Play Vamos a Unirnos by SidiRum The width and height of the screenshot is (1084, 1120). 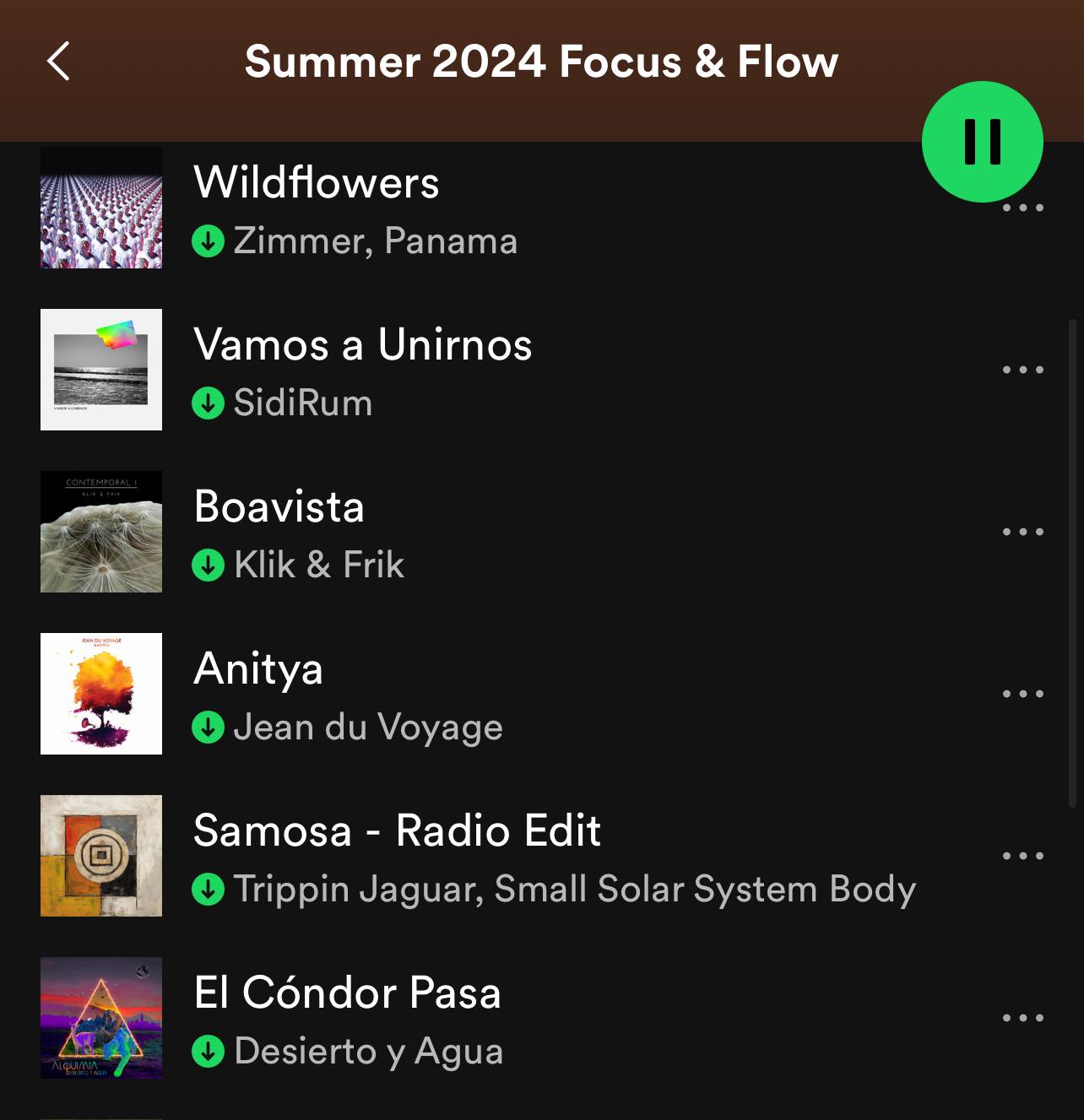click(363, 345)
